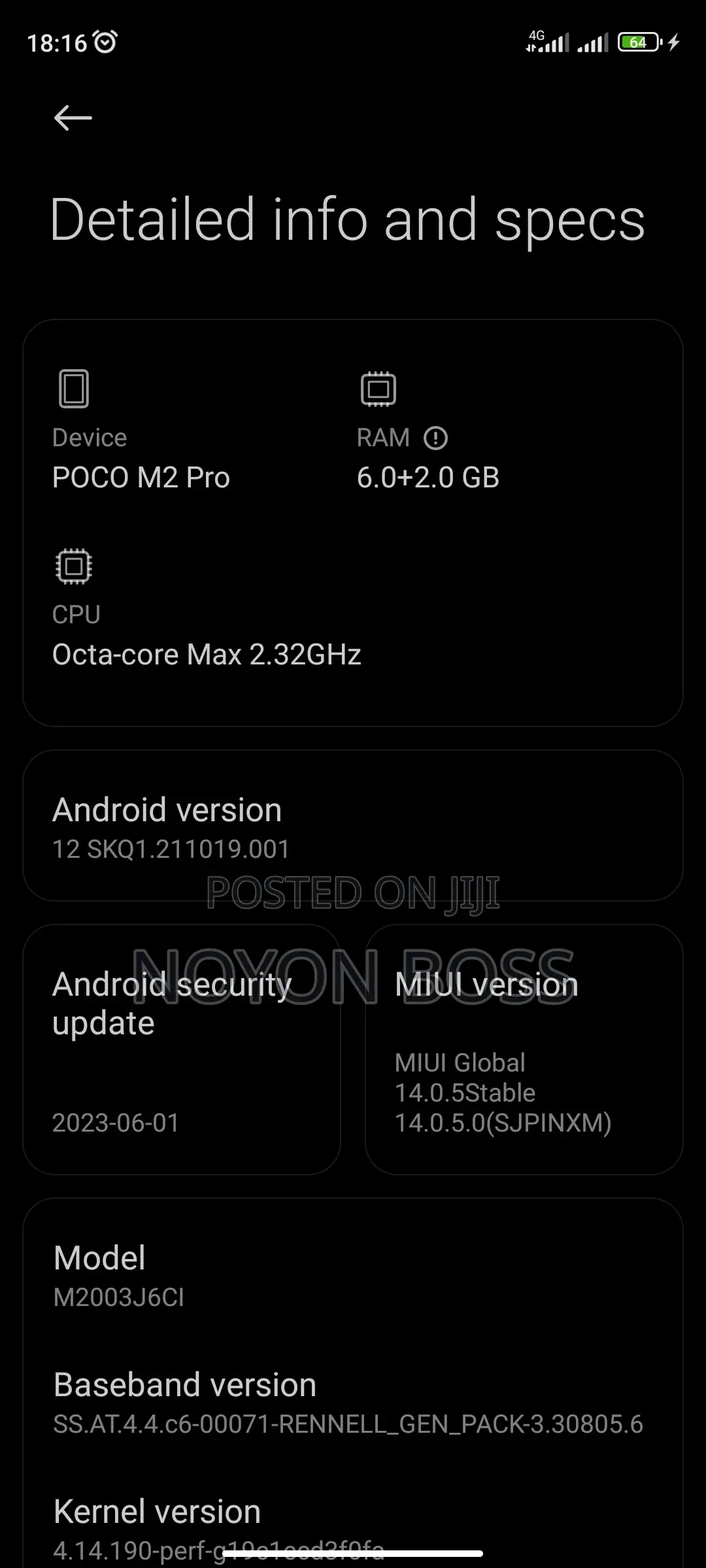
Task: Tap the RAM info circle icon
Action: [x=437, y=436]
